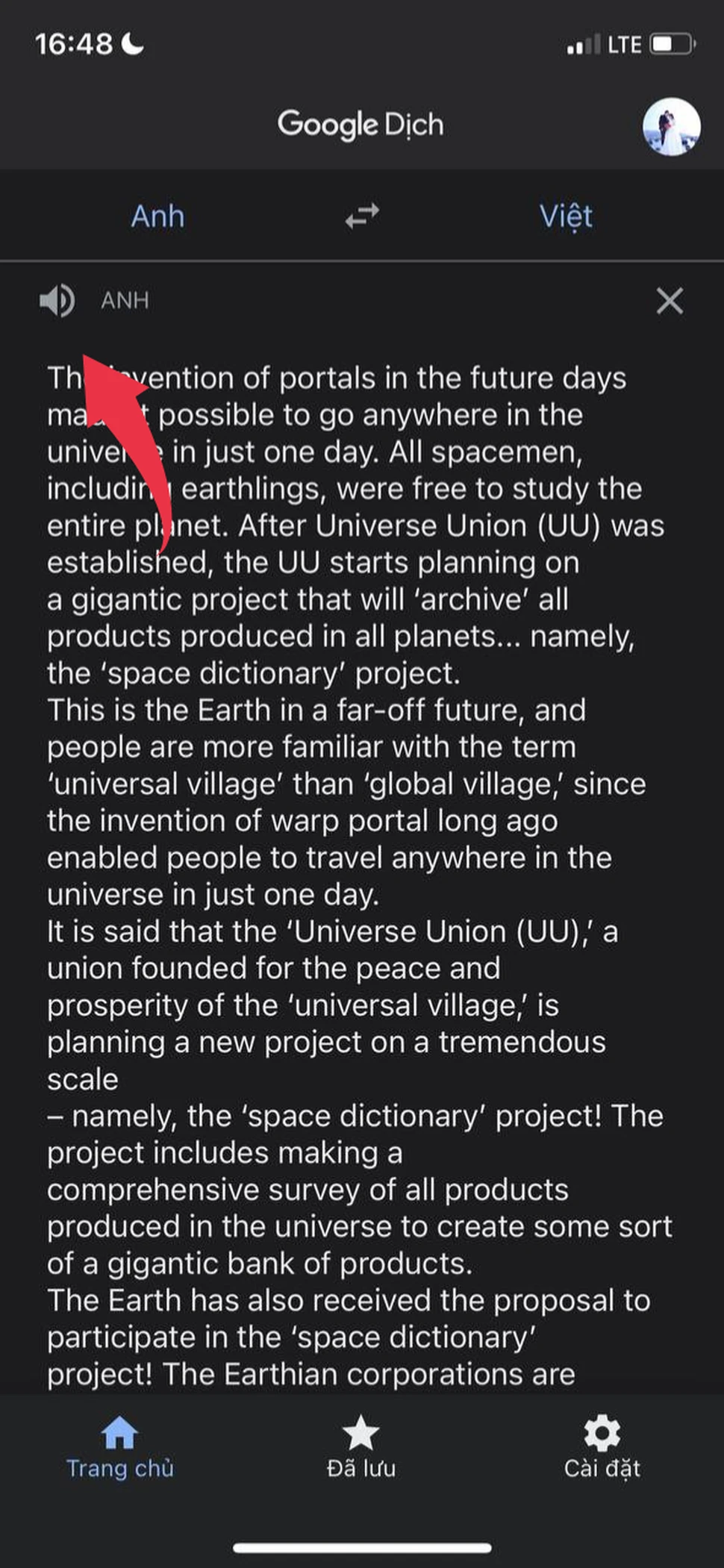Open the Cài đặt tab
The height and width of the screenshot is (1568, 724).
(602, 1448)
